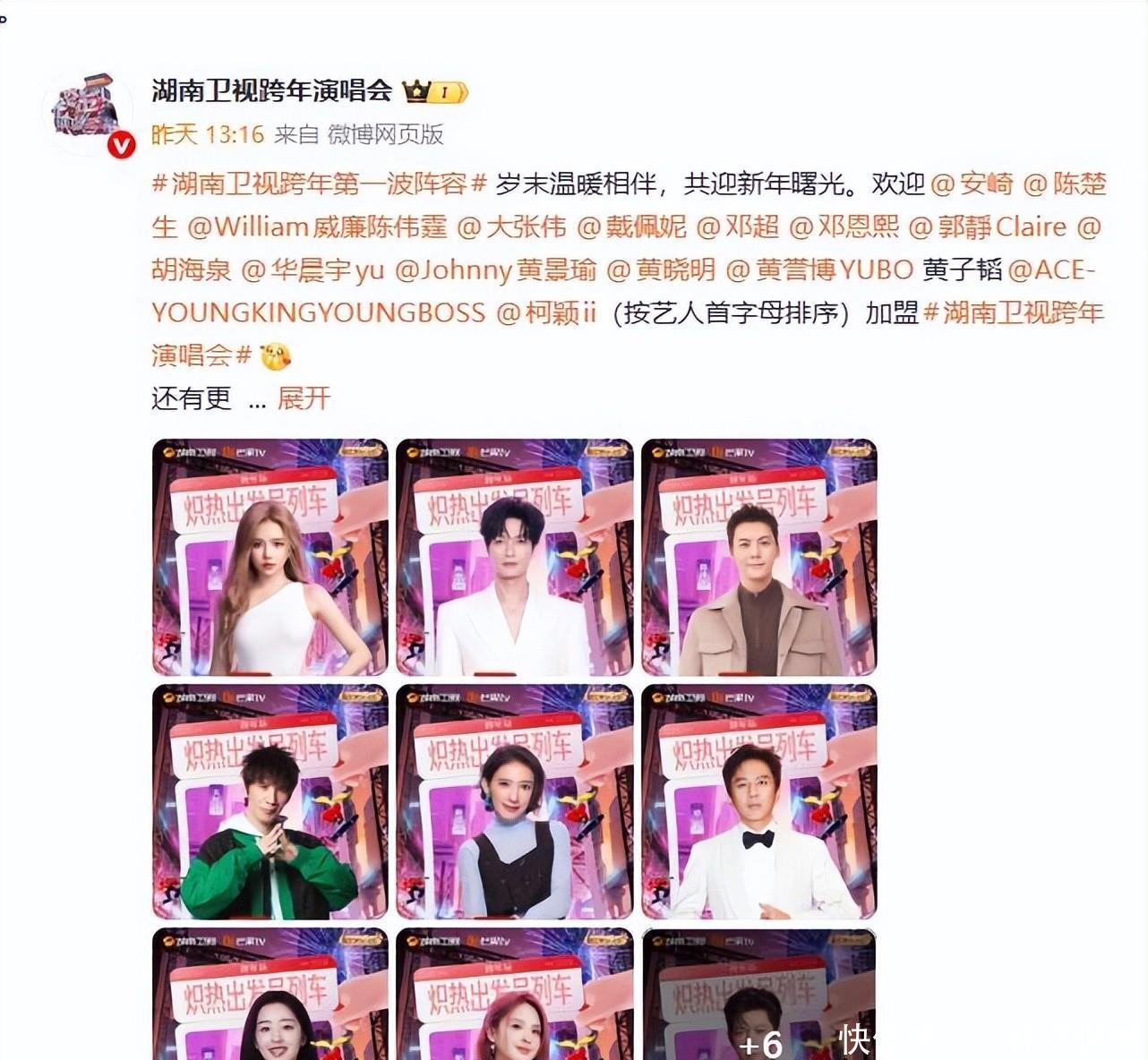Open the 湖南卫视跨年演唱会 account name
This screenshot has width=1148, height=1060.
(272, 90)
